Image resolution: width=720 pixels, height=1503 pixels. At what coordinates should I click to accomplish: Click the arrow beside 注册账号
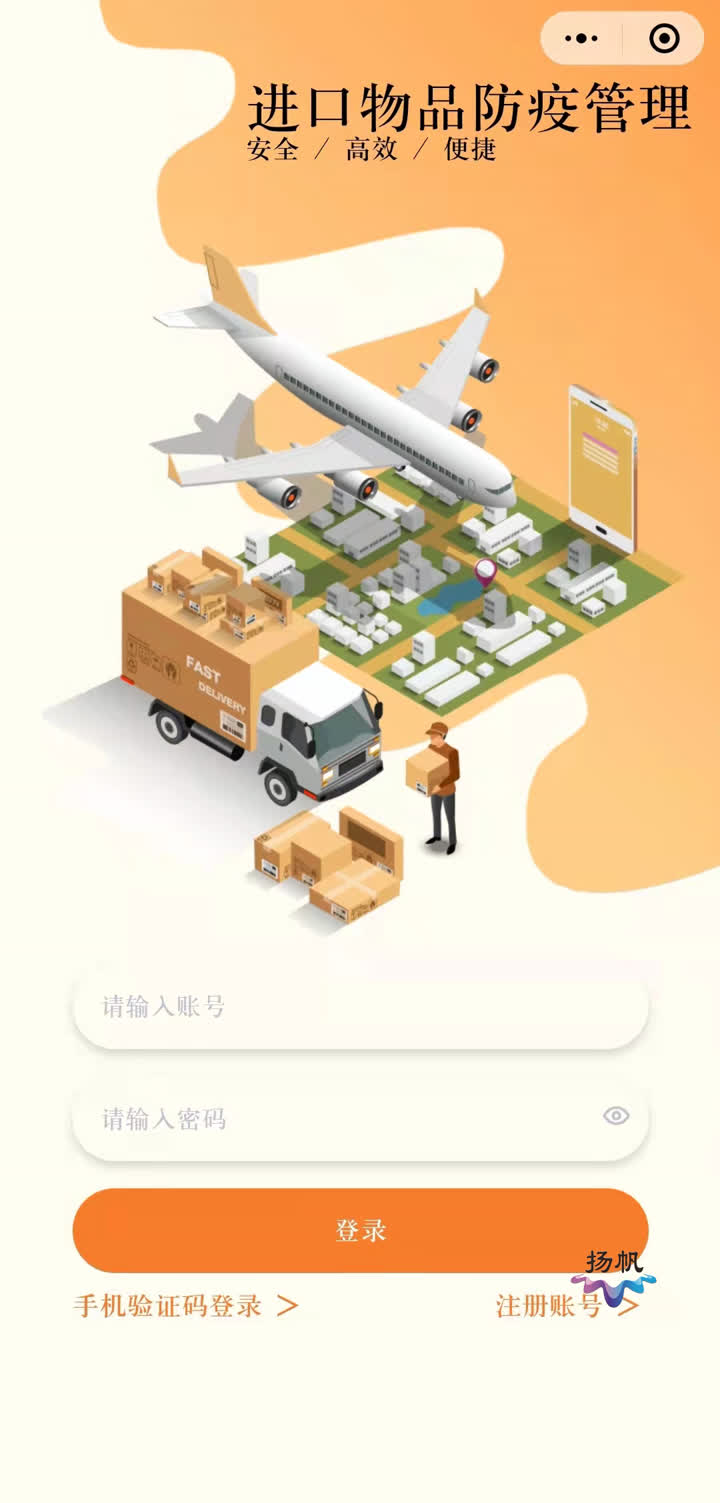[x=628, y=1305]
